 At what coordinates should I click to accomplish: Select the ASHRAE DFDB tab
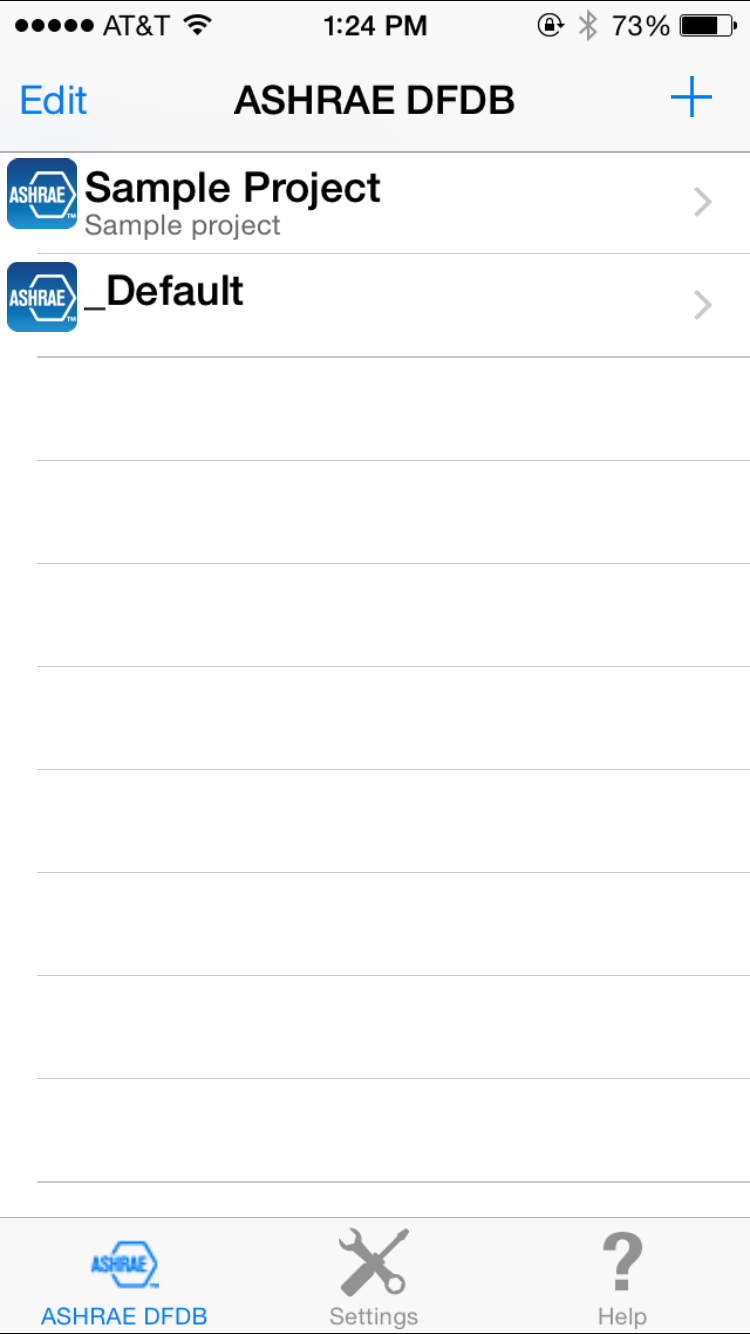124,1276
